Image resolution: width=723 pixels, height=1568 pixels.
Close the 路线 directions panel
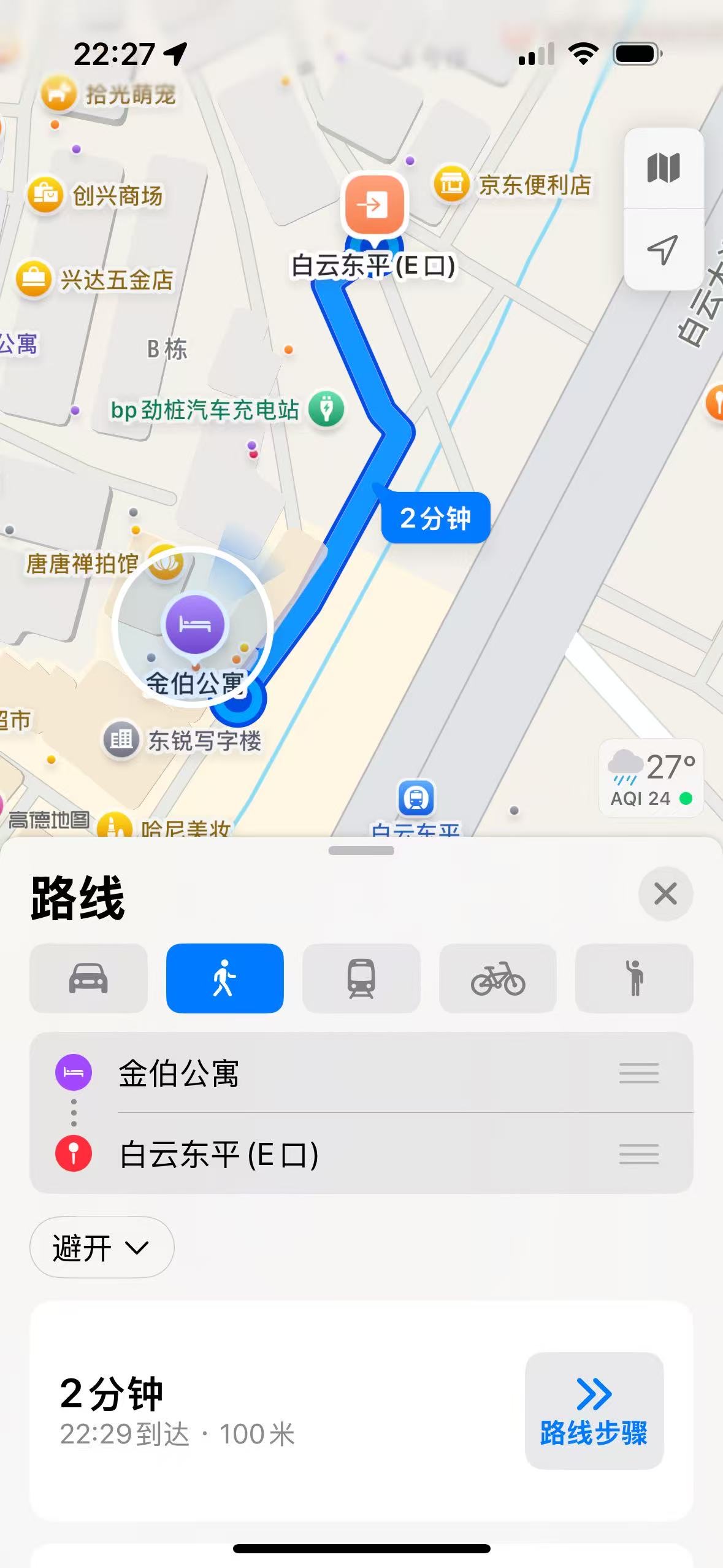tap(665, 894)
